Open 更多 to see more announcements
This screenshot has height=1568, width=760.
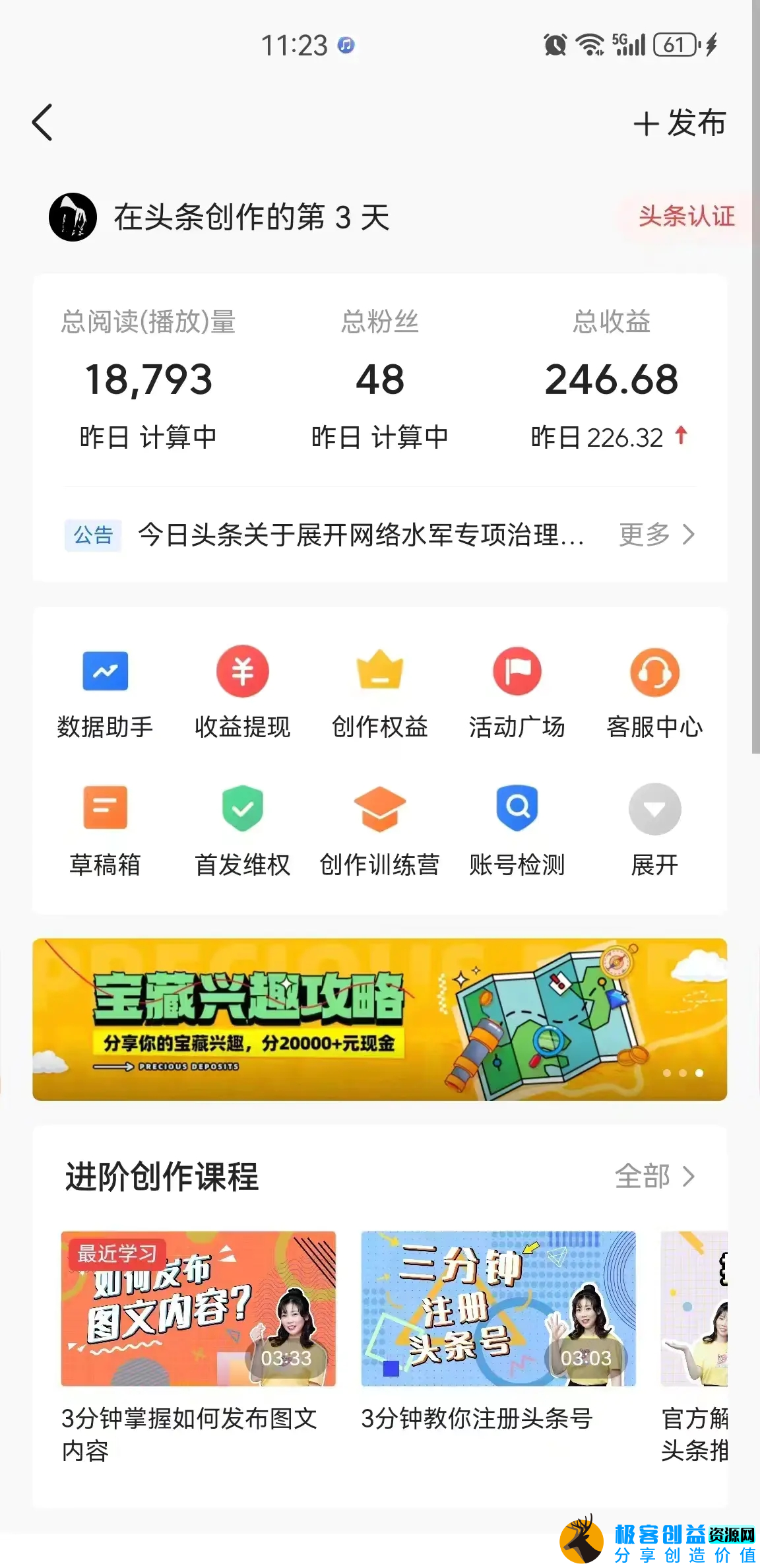click(656, 535)
